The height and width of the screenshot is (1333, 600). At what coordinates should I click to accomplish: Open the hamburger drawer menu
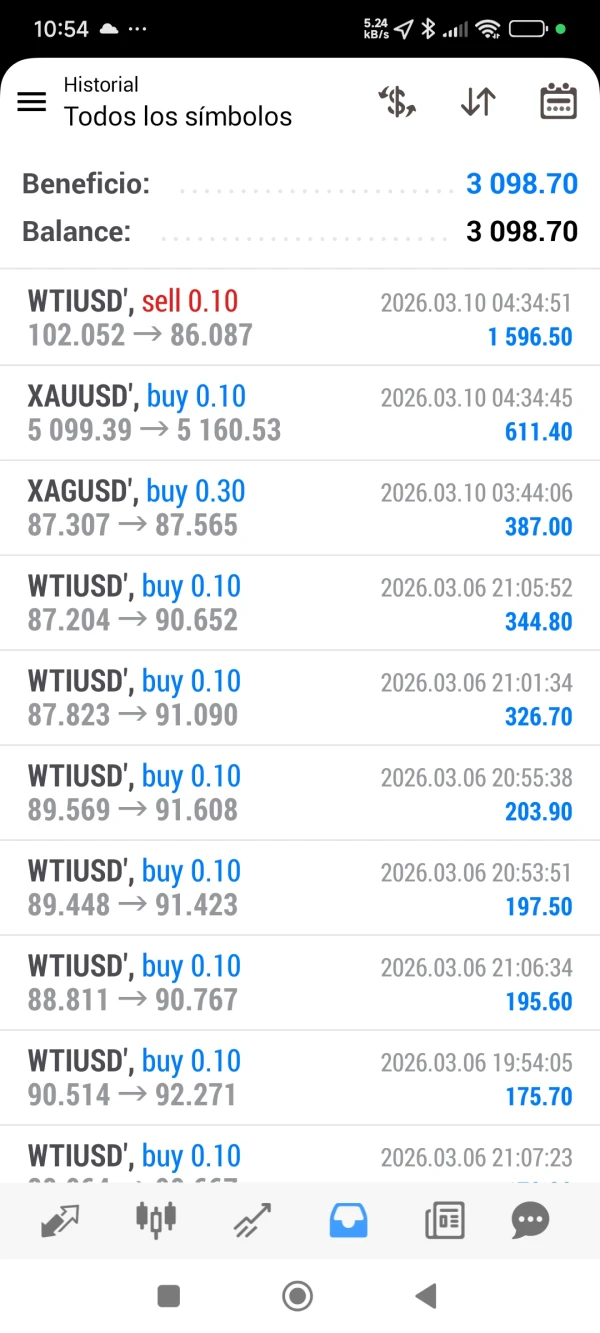click(x=32, y=102)
